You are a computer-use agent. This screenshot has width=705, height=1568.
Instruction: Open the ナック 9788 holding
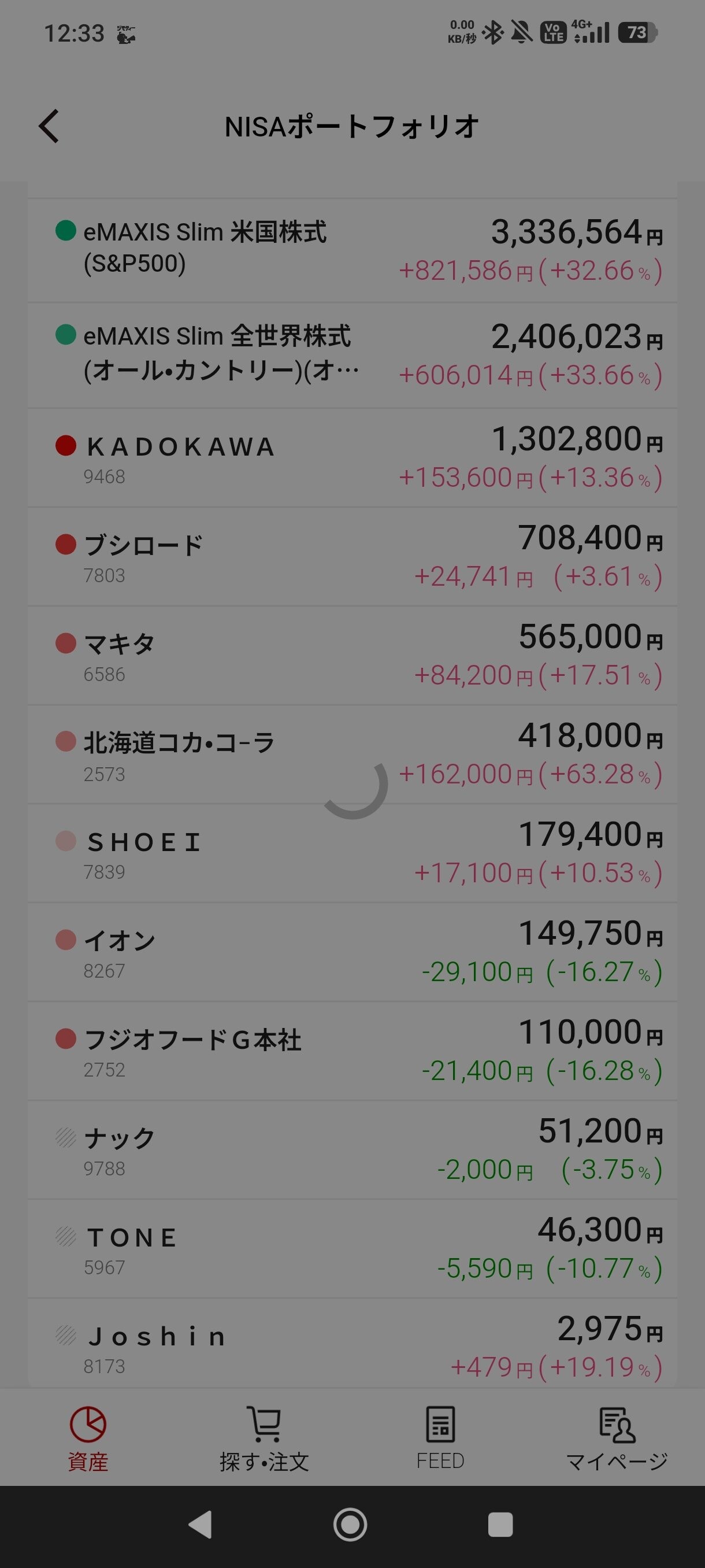click(352, 1151)
